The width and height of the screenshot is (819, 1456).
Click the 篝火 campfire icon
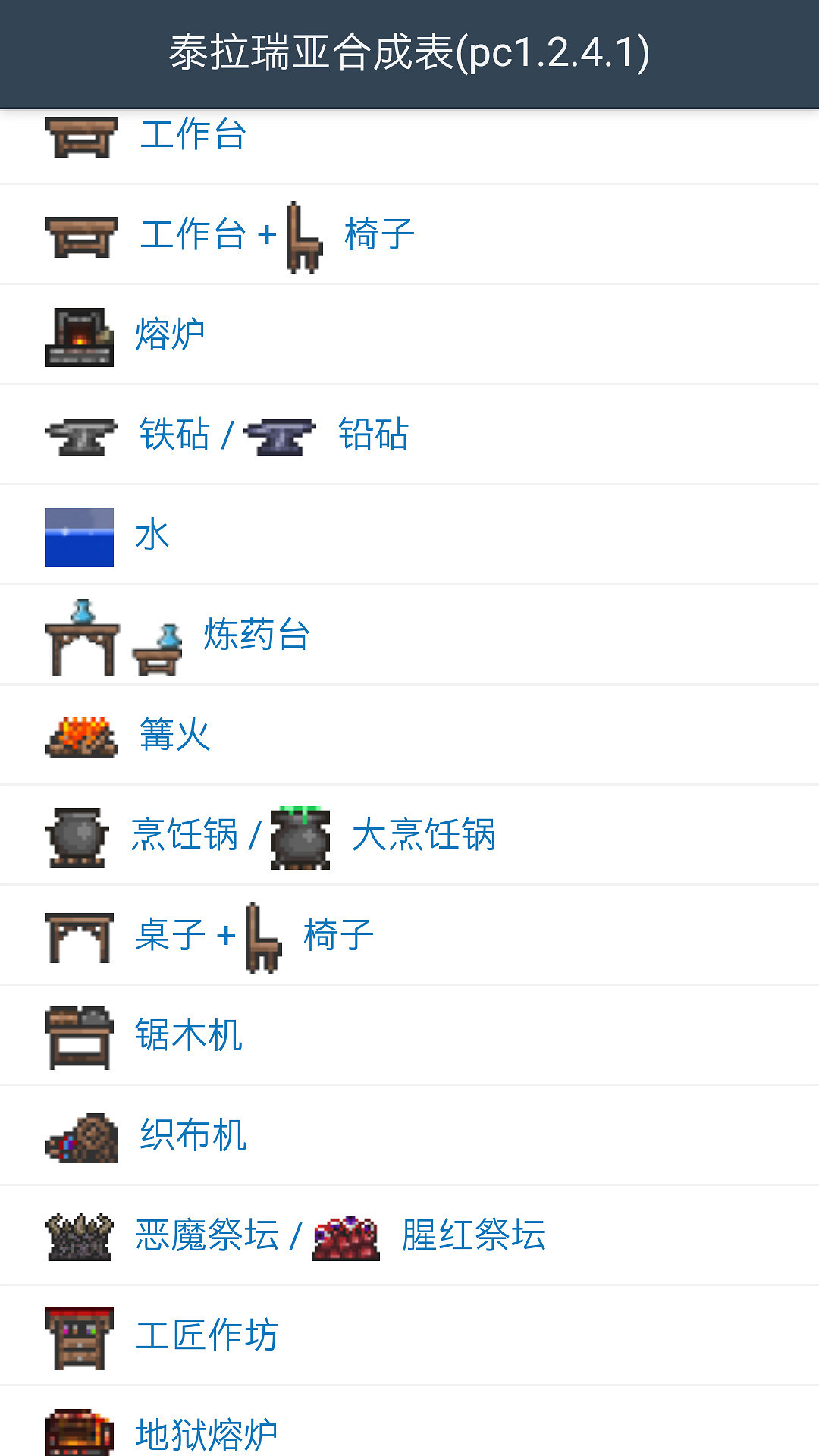point(80,734)
